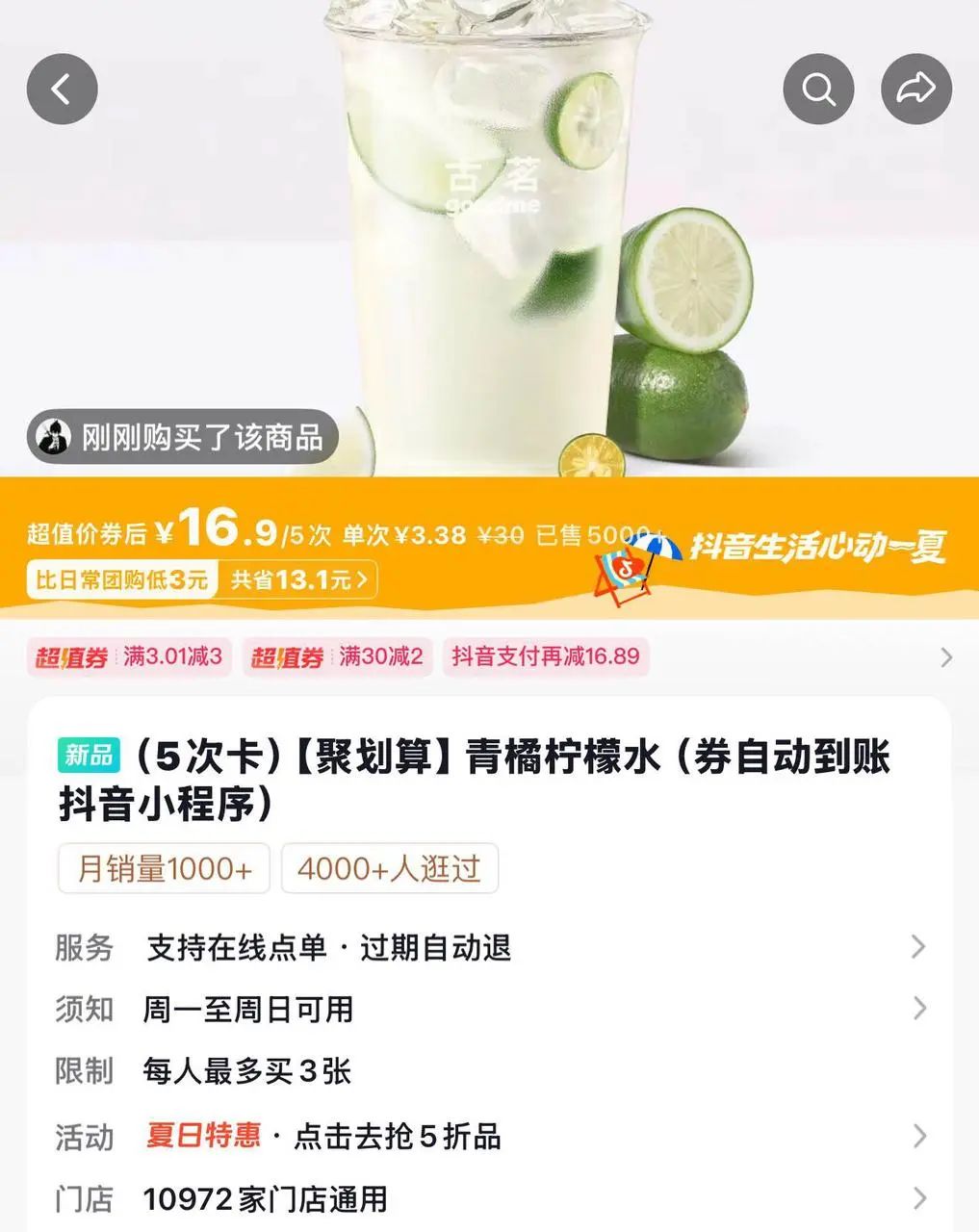This screenshot has width=979, height=1232.
Task: Open search with the magnifier icon
Action: click(x=818, y=90)
